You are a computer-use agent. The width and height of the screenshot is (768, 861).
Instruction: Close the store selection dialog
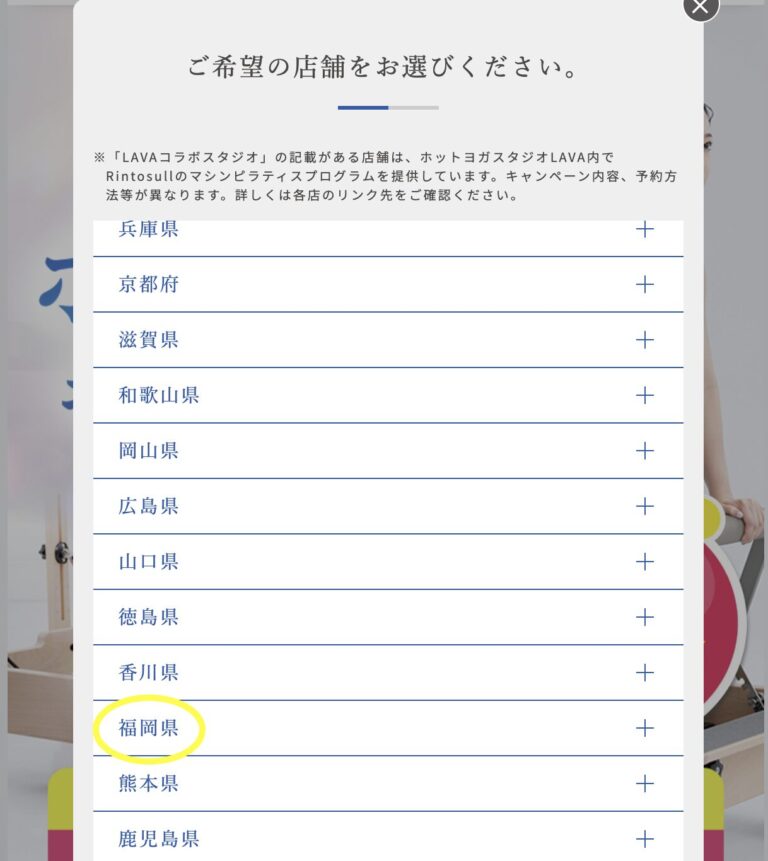click(700, 6)
